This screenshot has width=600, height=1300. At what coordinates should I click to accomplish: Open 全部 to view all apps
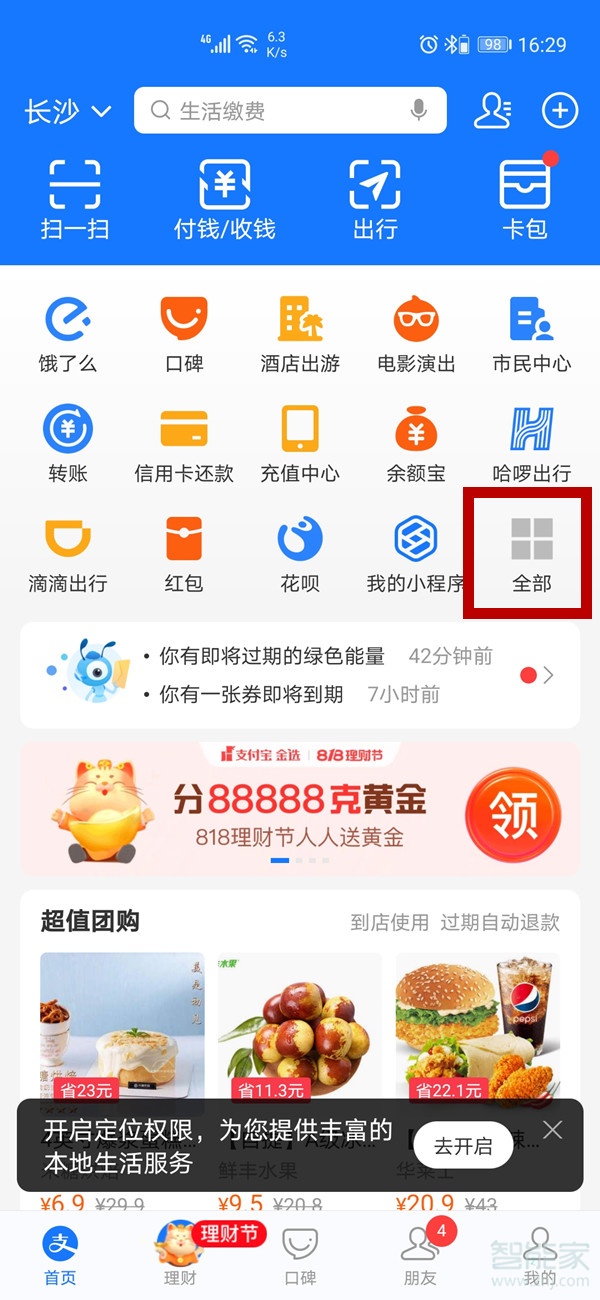coord(531,552)
